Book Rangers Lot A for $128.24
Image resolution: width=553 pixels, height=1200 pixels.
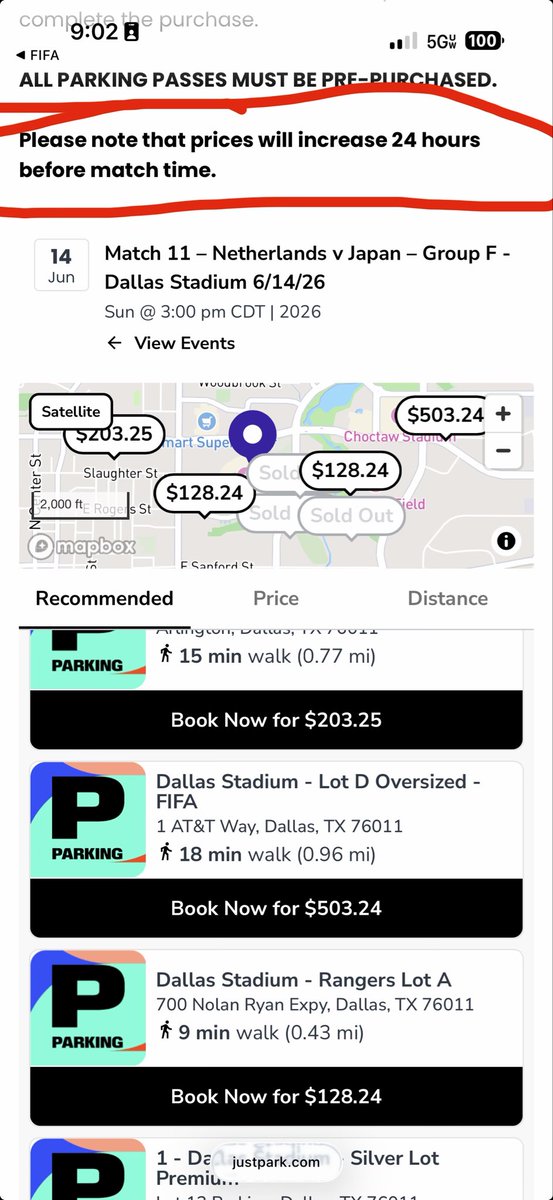(x=276, y=1096)
